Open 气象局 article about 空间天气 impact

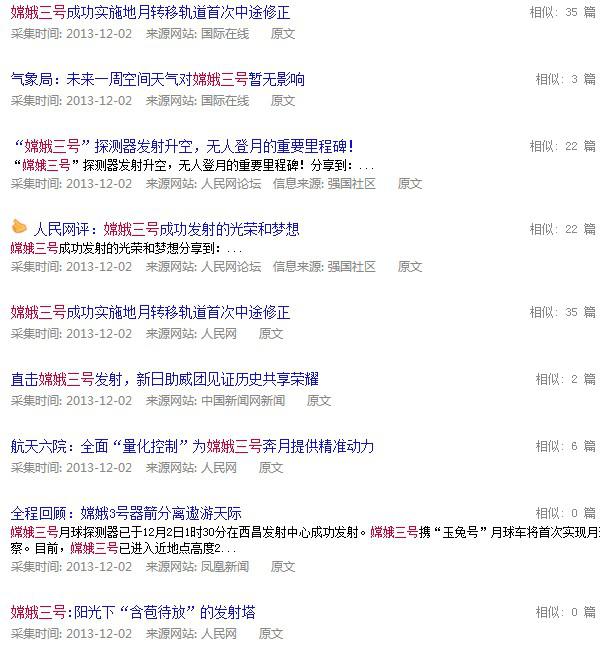click(157, 79)
